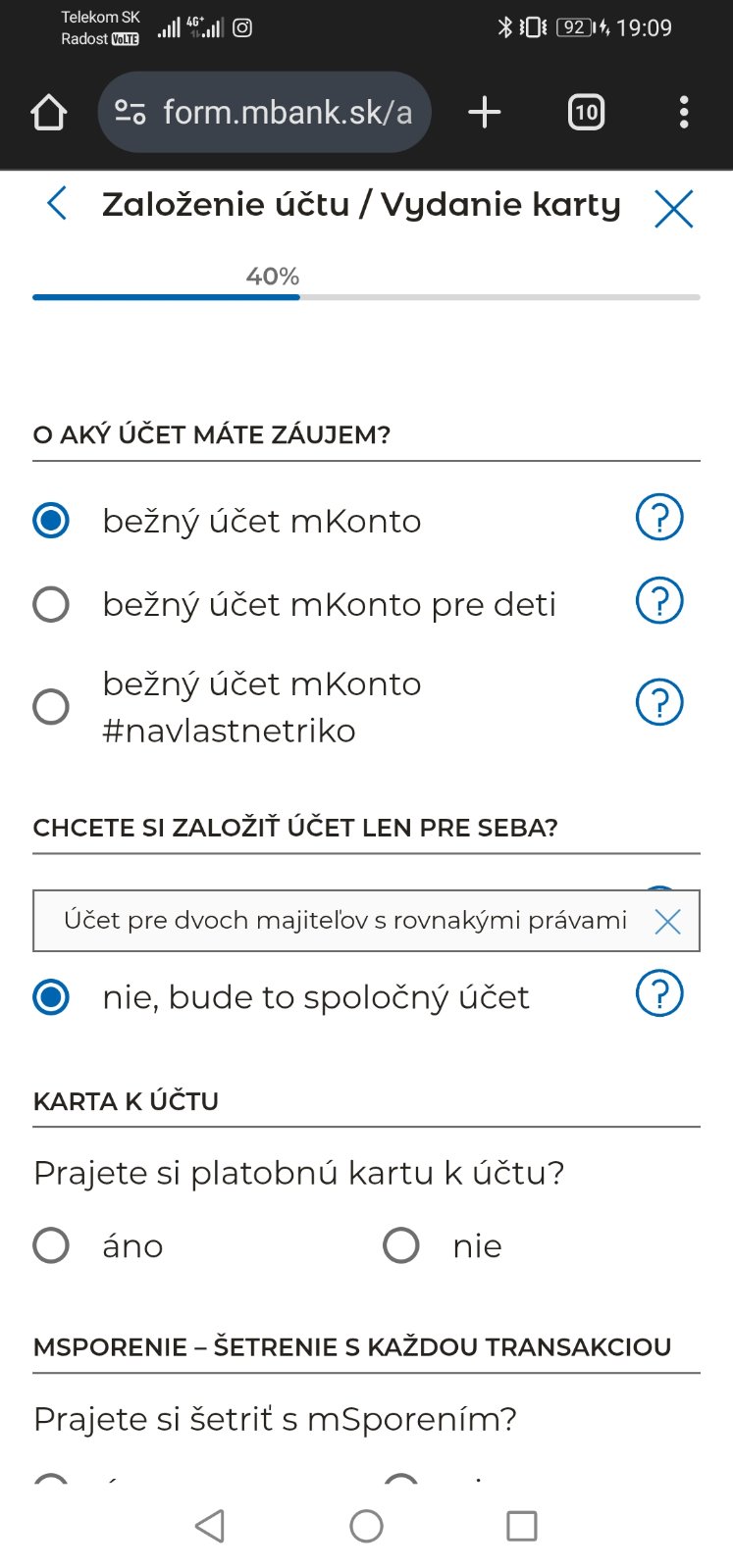Choose nie for platobnú kartu

point(400,1245)
